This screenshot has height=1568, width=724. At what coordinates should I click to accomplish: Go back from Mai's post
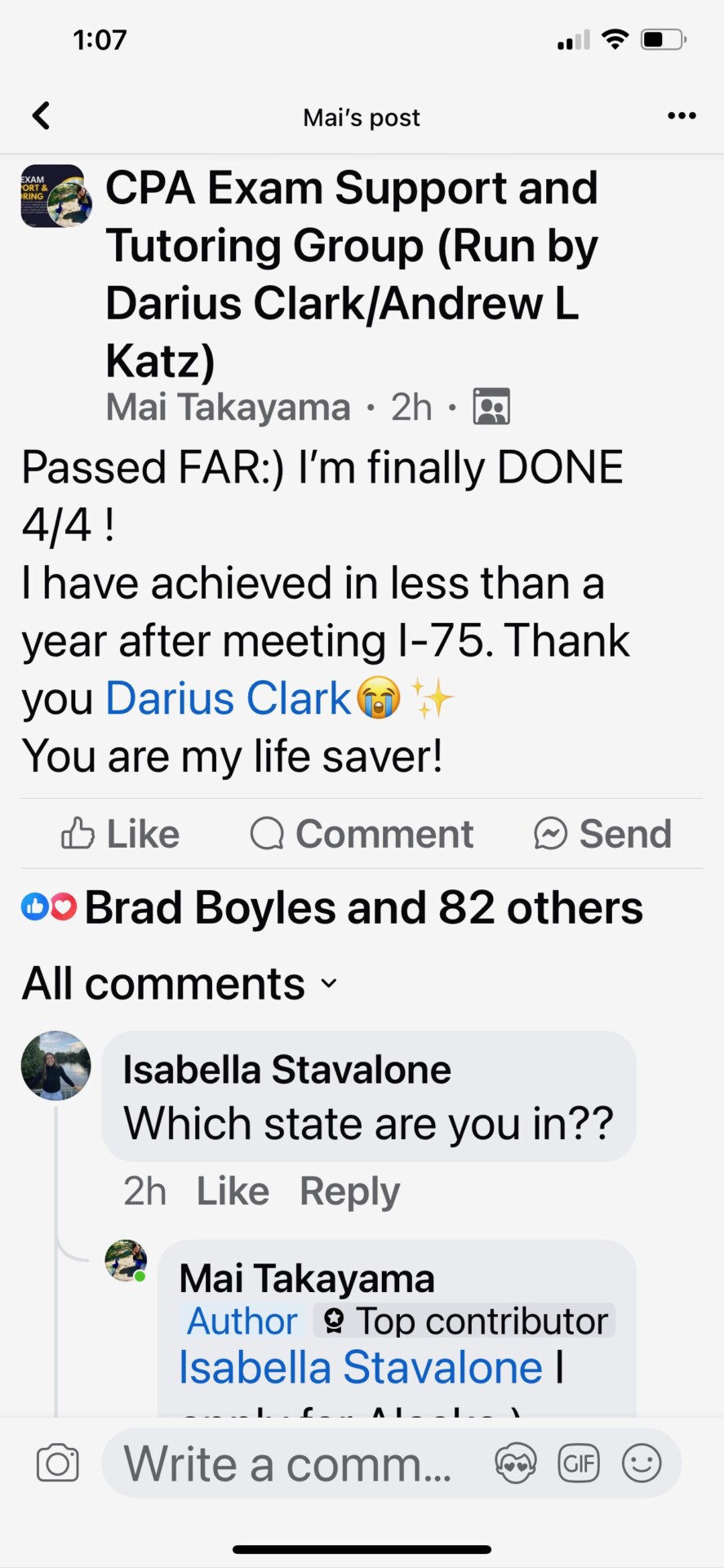click(42, 116)
